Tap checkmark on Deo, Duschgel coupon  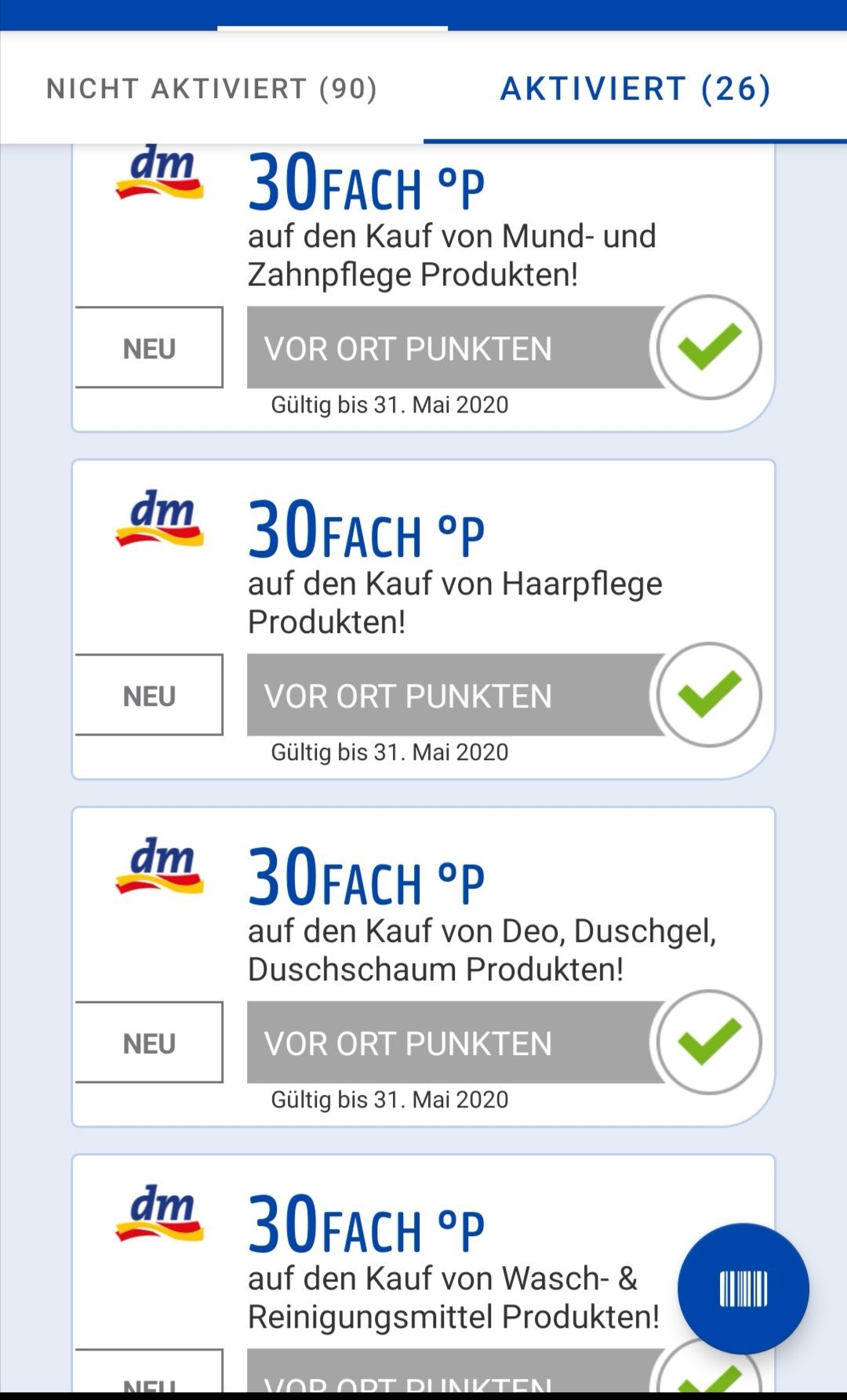click(x=709, y=1042)
